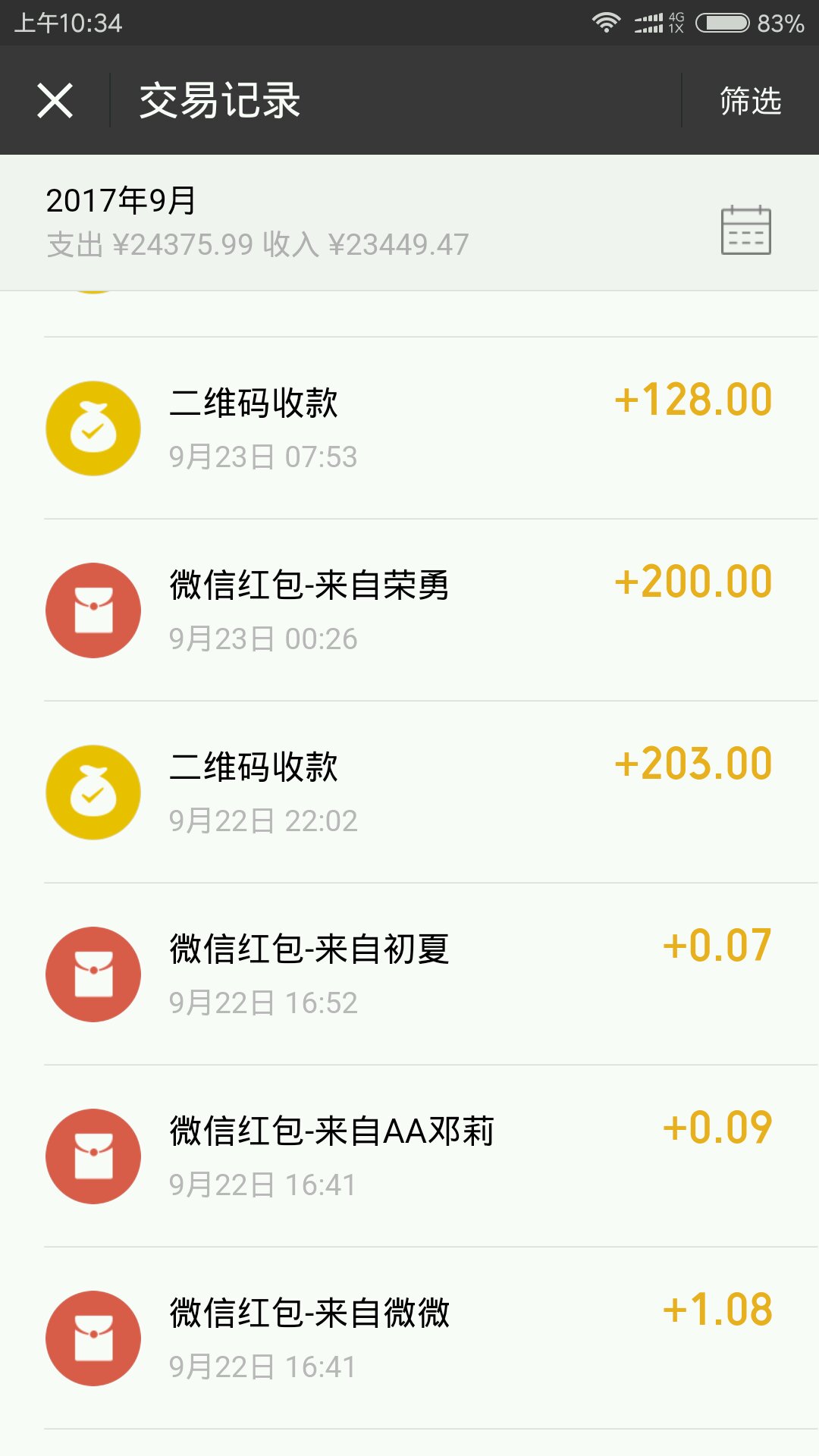Viewport: 819px width, 1456px height.
Task: Open the calendar month picker
Action: pyautogui.click(x=745, y=230)
